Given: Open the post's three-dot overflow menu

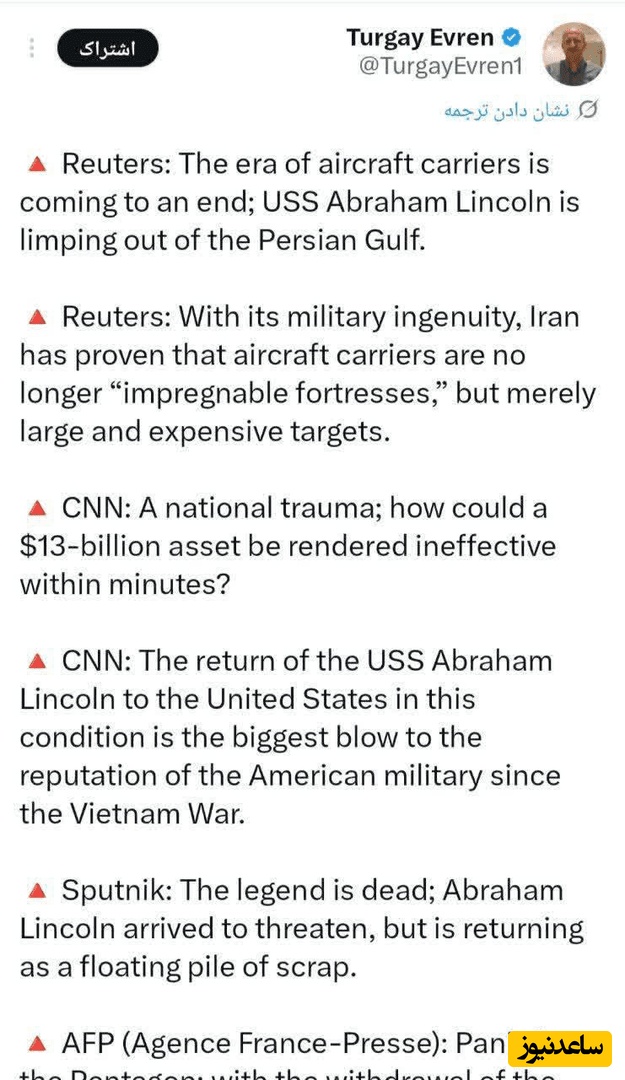Looking at the screenshot, I should point(31,48).
